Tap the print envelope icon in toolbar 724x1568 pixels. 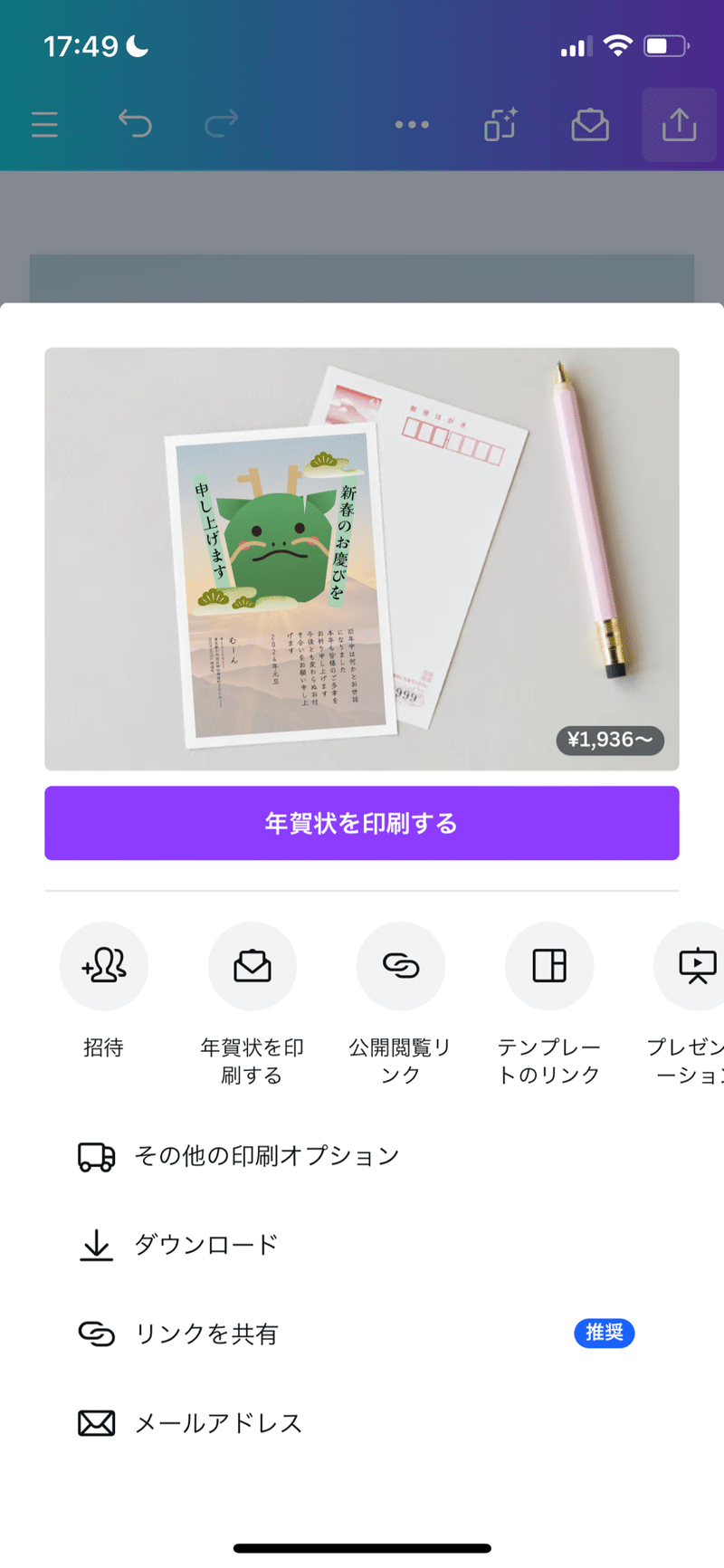(x=590, y=125)
